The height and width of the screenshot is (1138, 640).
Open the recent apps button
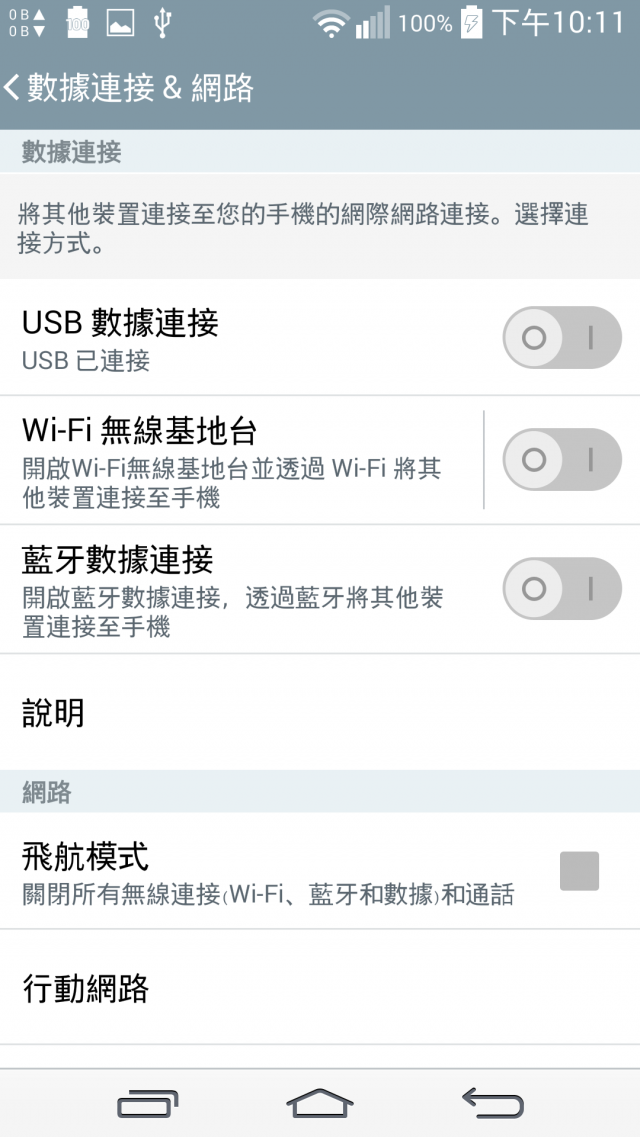[148, 1104]
